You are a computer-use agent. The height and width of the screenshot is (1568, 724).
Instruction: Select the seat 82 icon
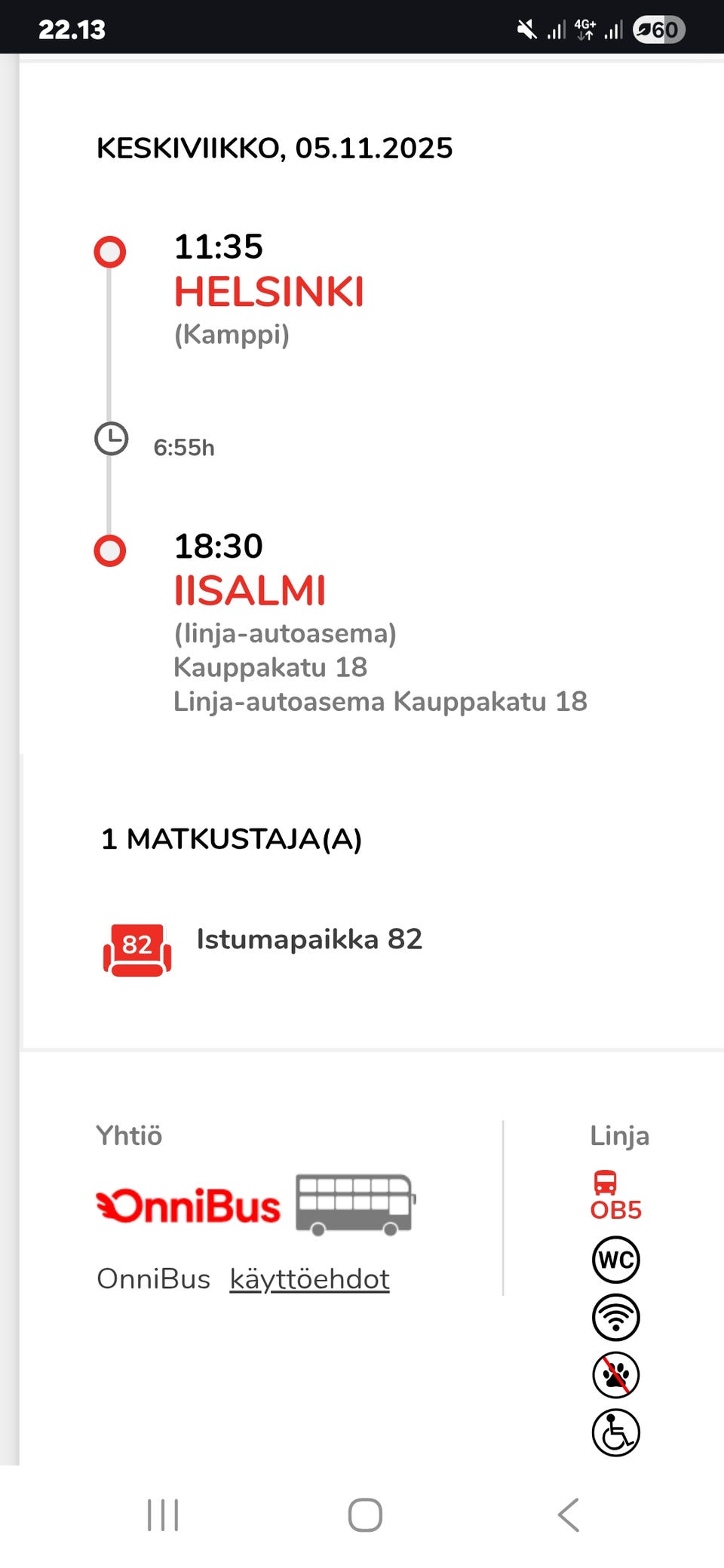[137, 950]
